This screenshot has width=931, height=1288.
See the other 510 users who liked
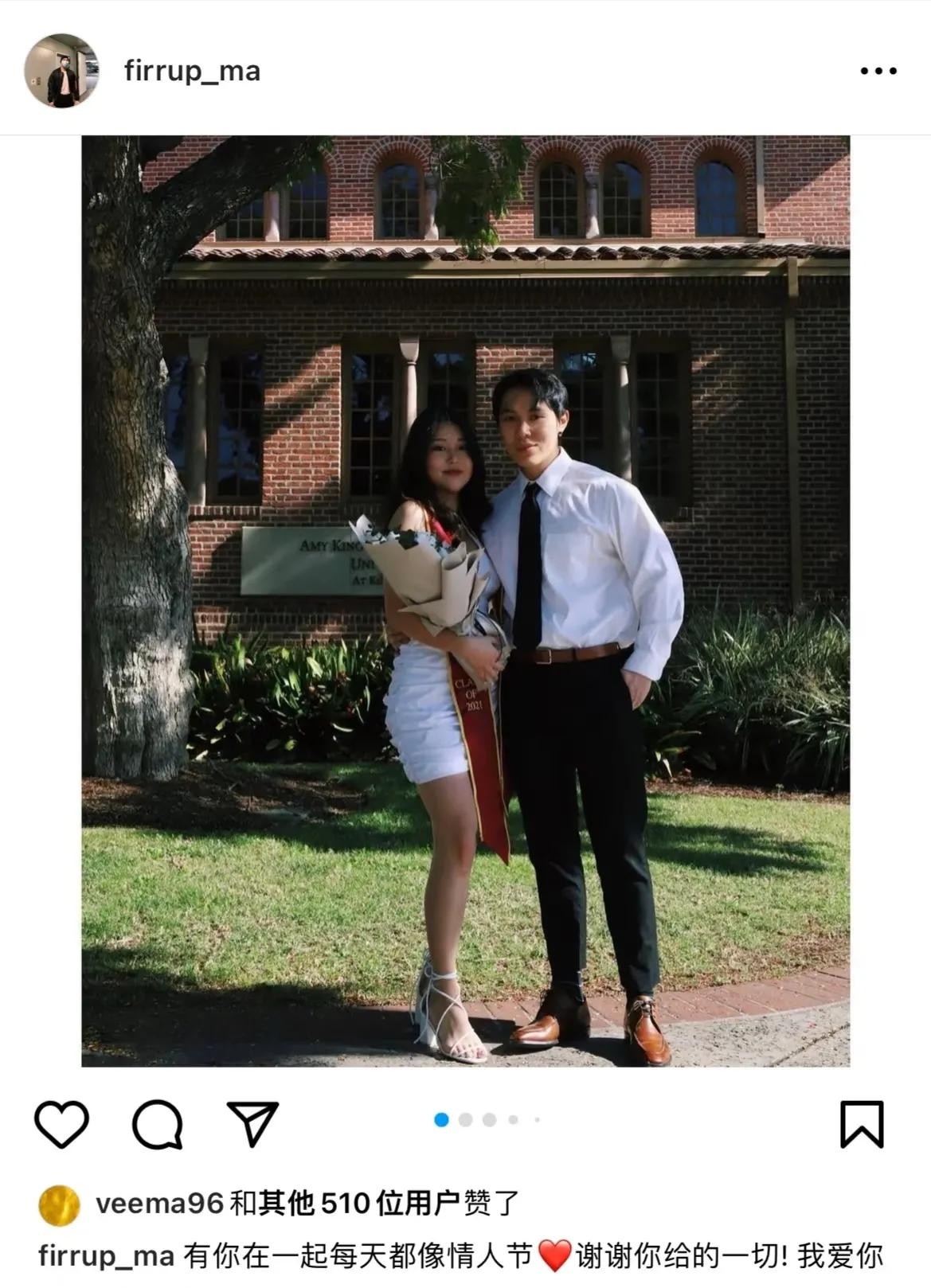coord(358,1203)
